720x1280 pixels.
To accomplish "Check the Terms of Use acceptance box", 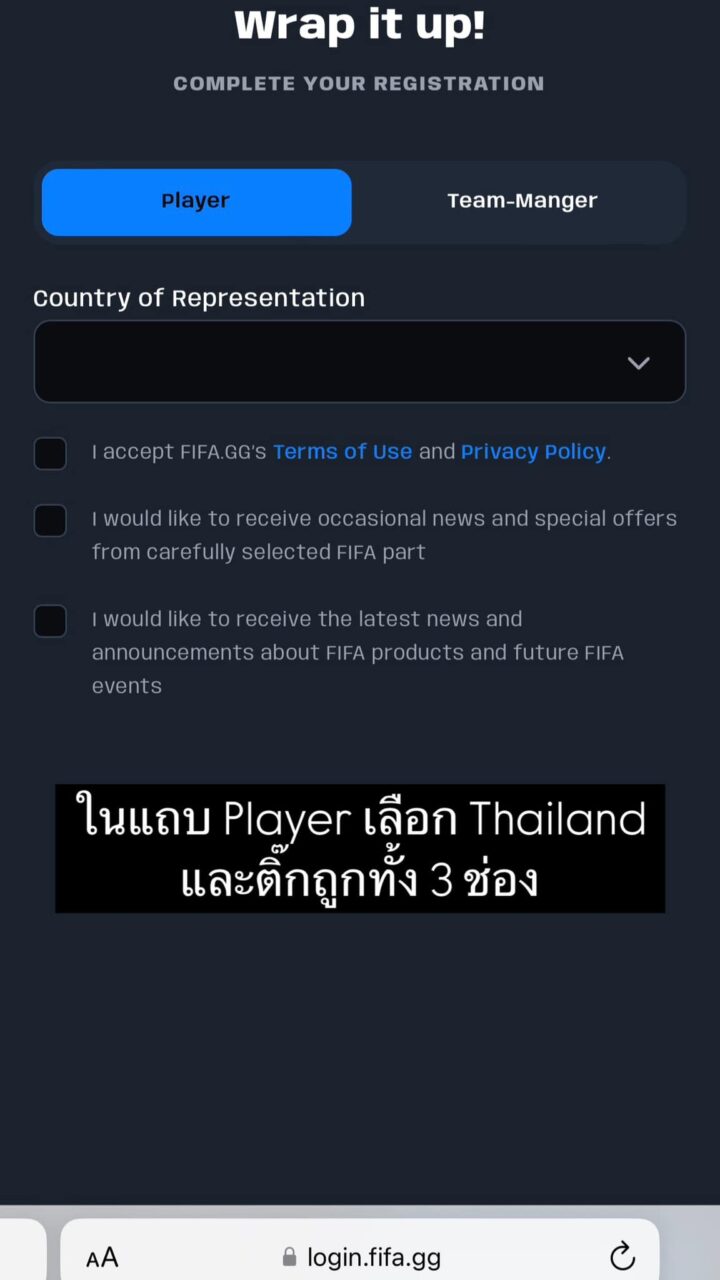I will point(50,453).
